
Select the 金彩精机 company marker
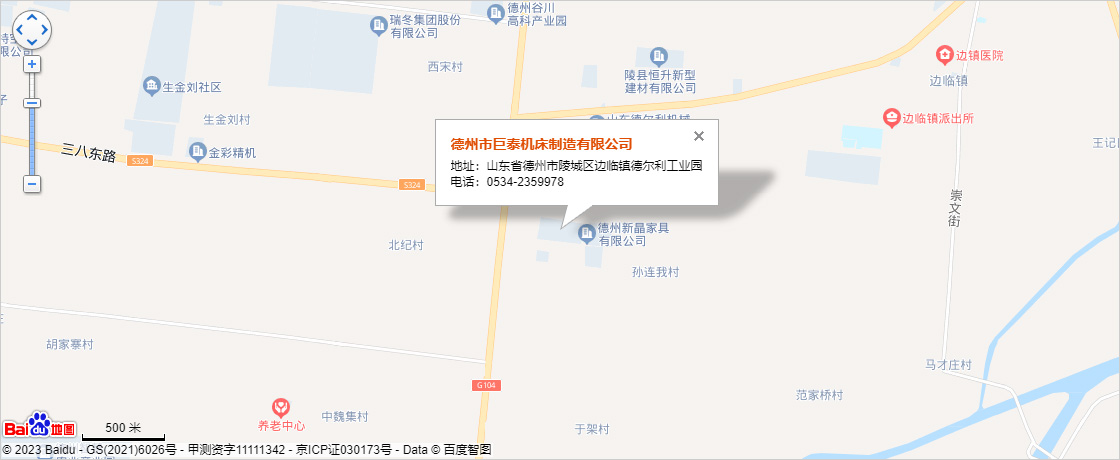(x=197, y=152)
